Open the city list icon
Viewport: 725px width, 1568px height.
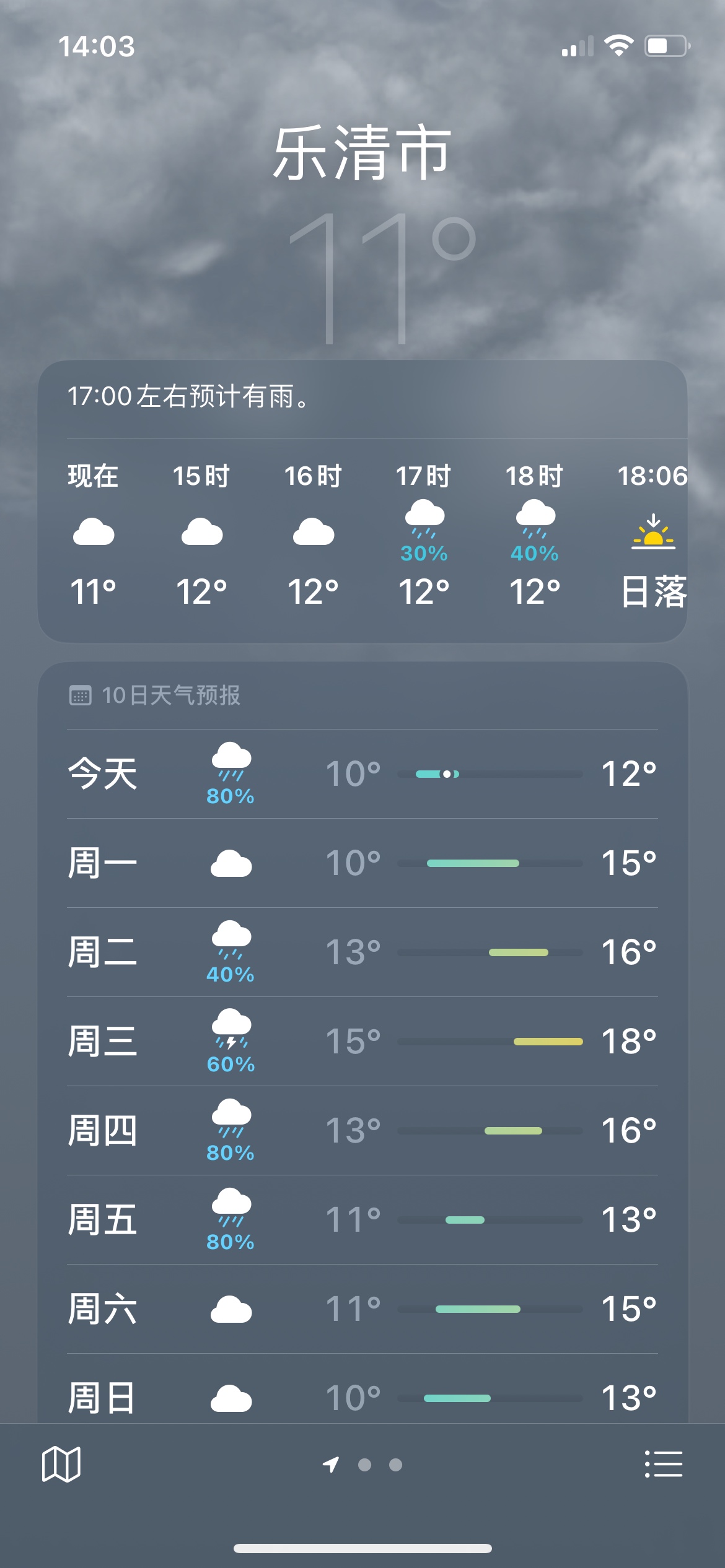pos(664,1465)
